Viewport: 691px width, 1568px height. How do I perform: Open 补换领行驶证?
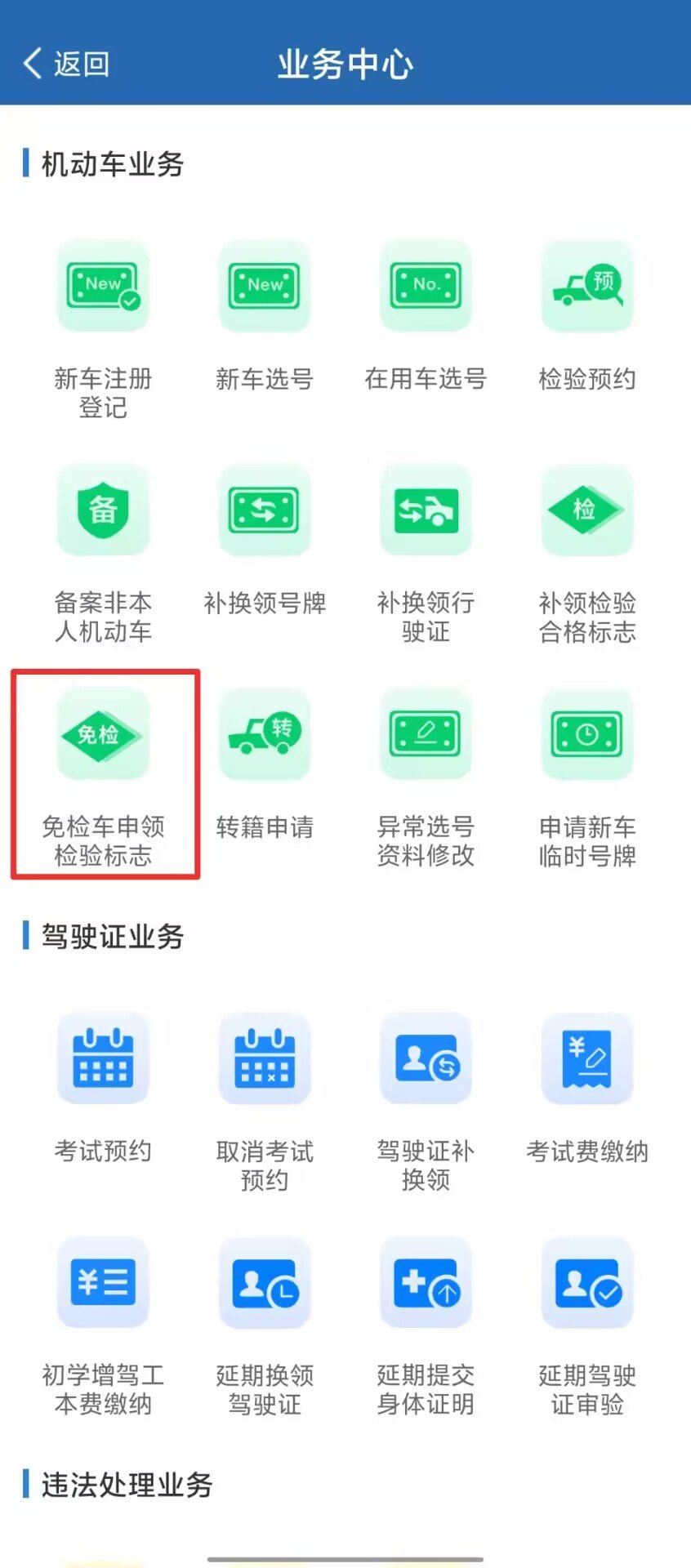[x=426, y=510]
